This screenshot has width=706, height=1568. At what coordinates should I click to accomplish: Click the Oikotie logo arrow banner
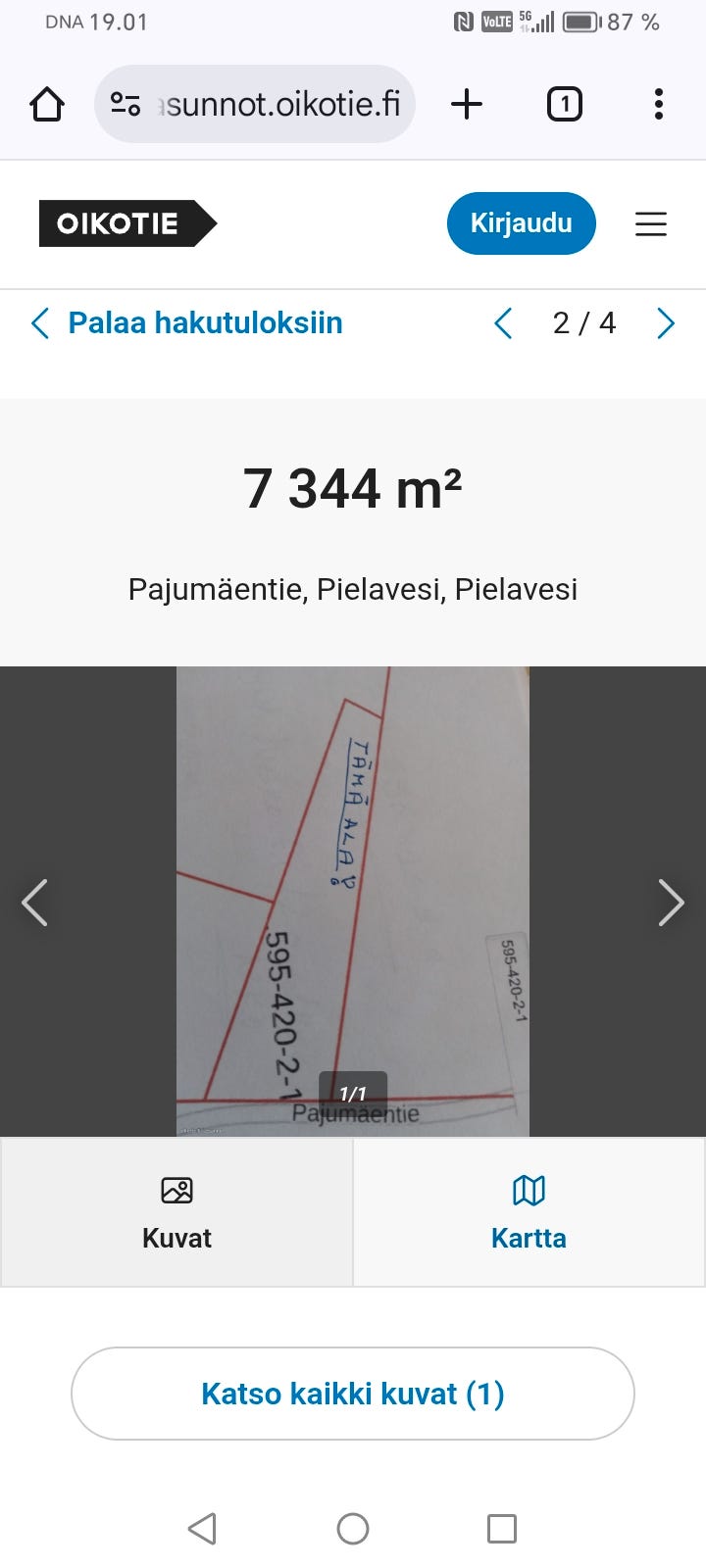tap(127, 223)
